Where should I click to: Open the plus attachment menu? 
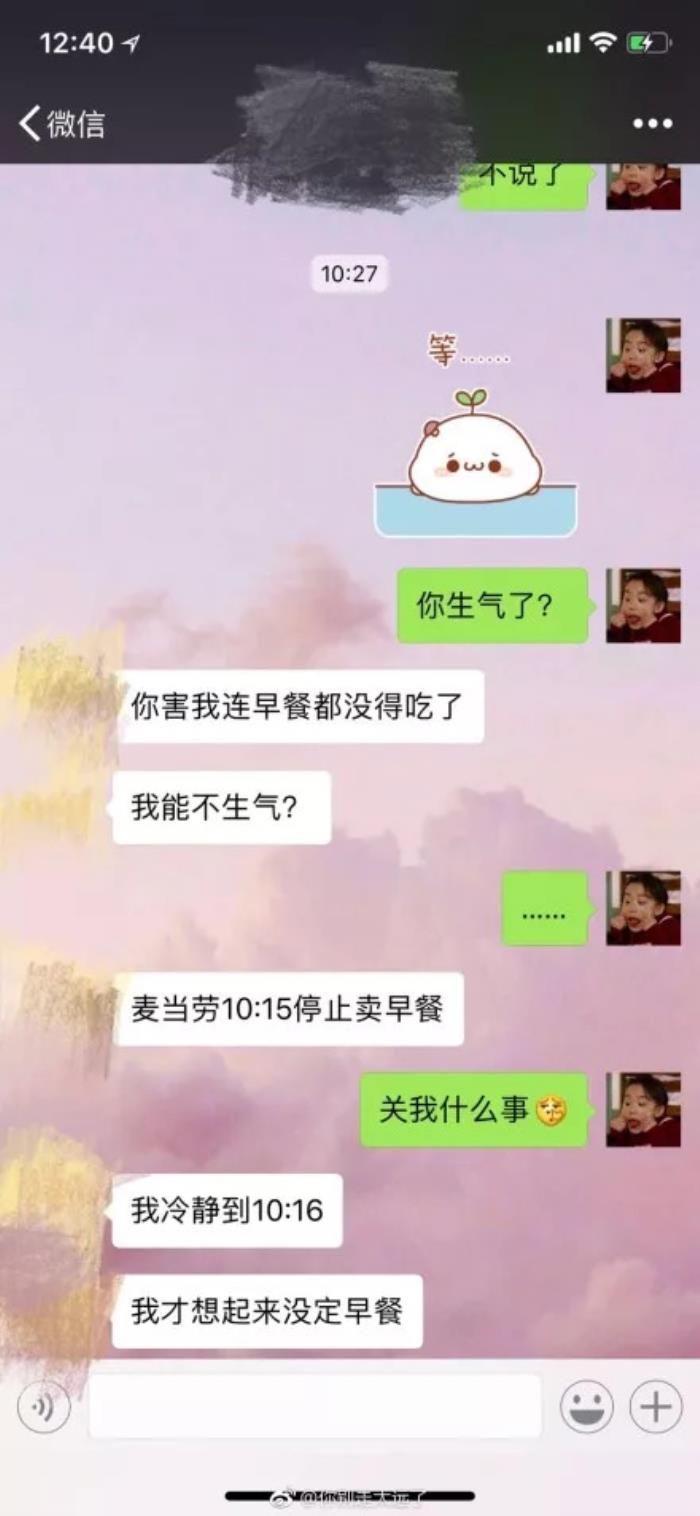tap(655, 1408)
